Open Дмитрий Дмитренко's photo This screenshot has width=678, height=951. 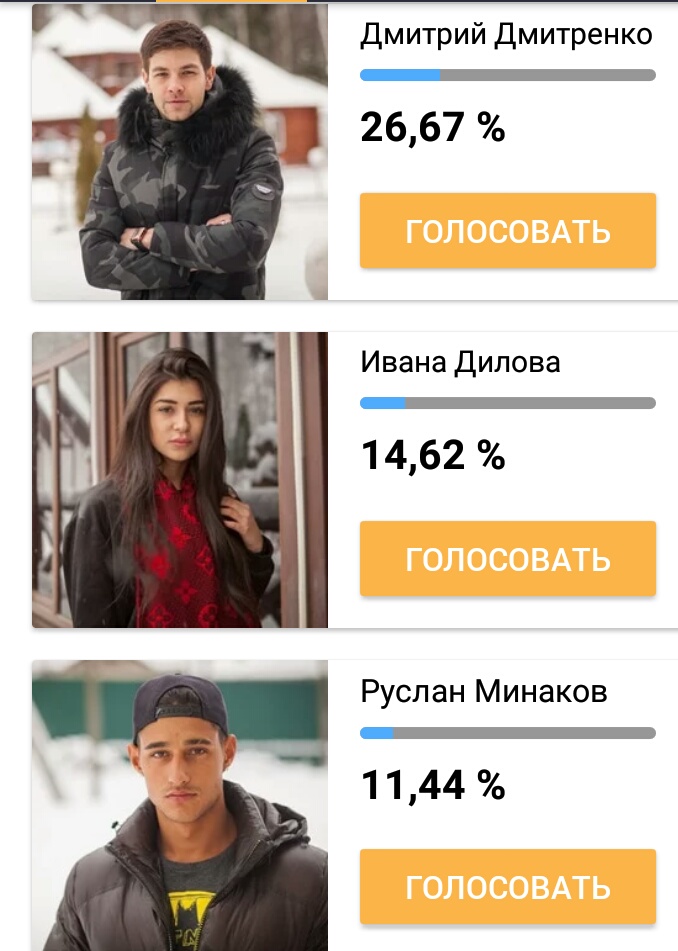click(180, 152)
